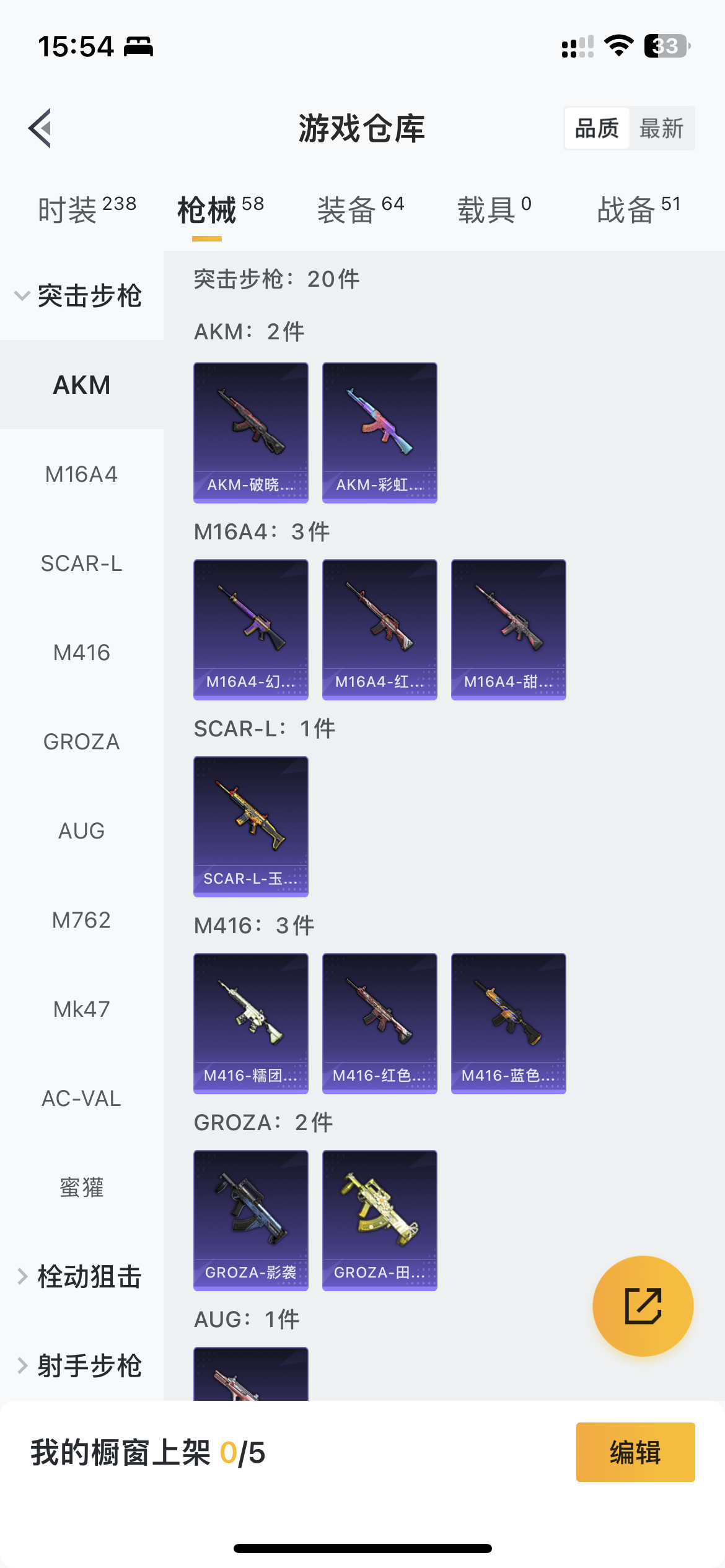The image size is (725, 1568).
Task: Open the M416-蓝色 skin item
Action: tap(508, 1023)
